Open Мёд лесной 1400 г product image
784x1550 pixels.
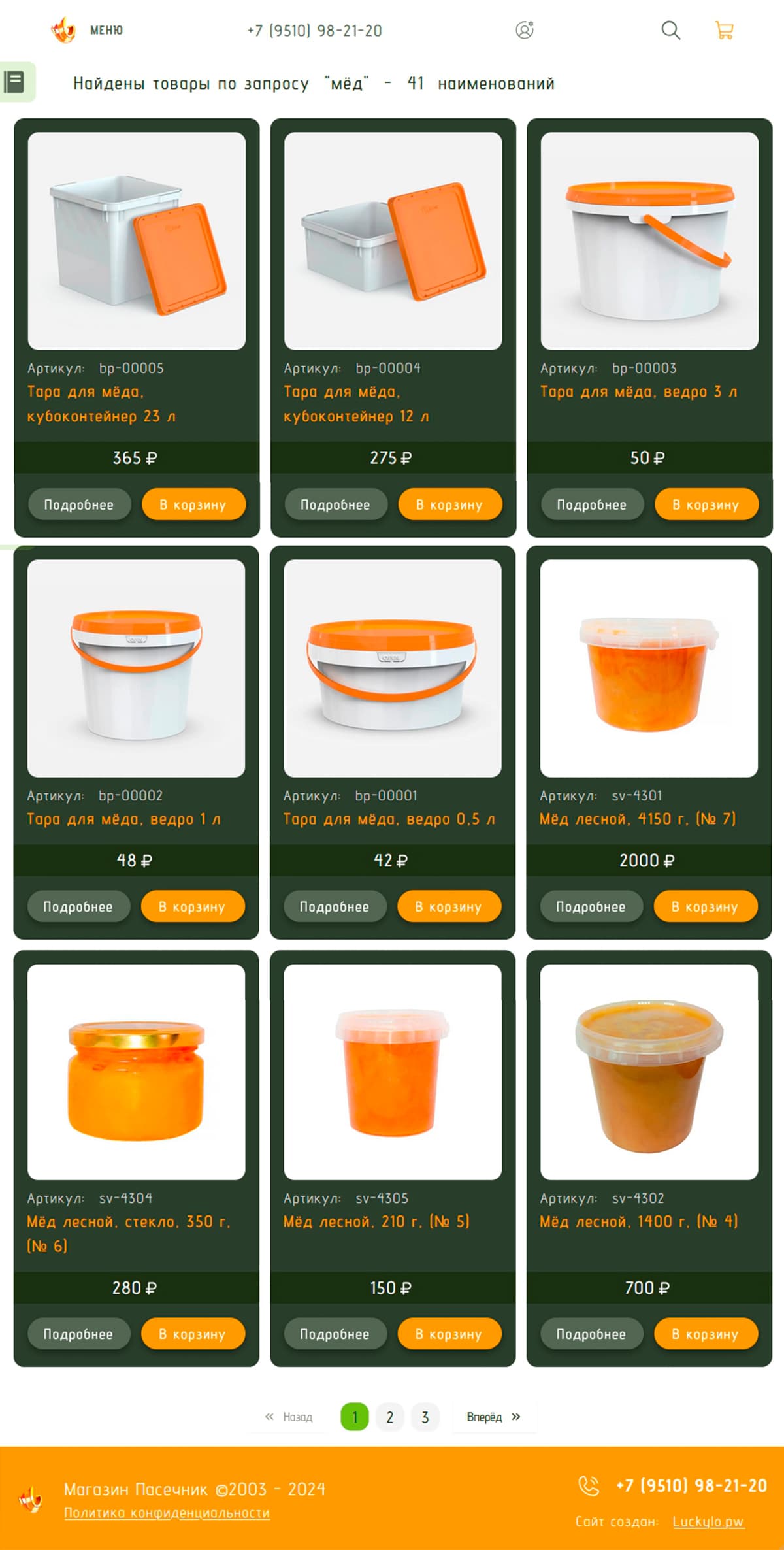point(649,1072)
